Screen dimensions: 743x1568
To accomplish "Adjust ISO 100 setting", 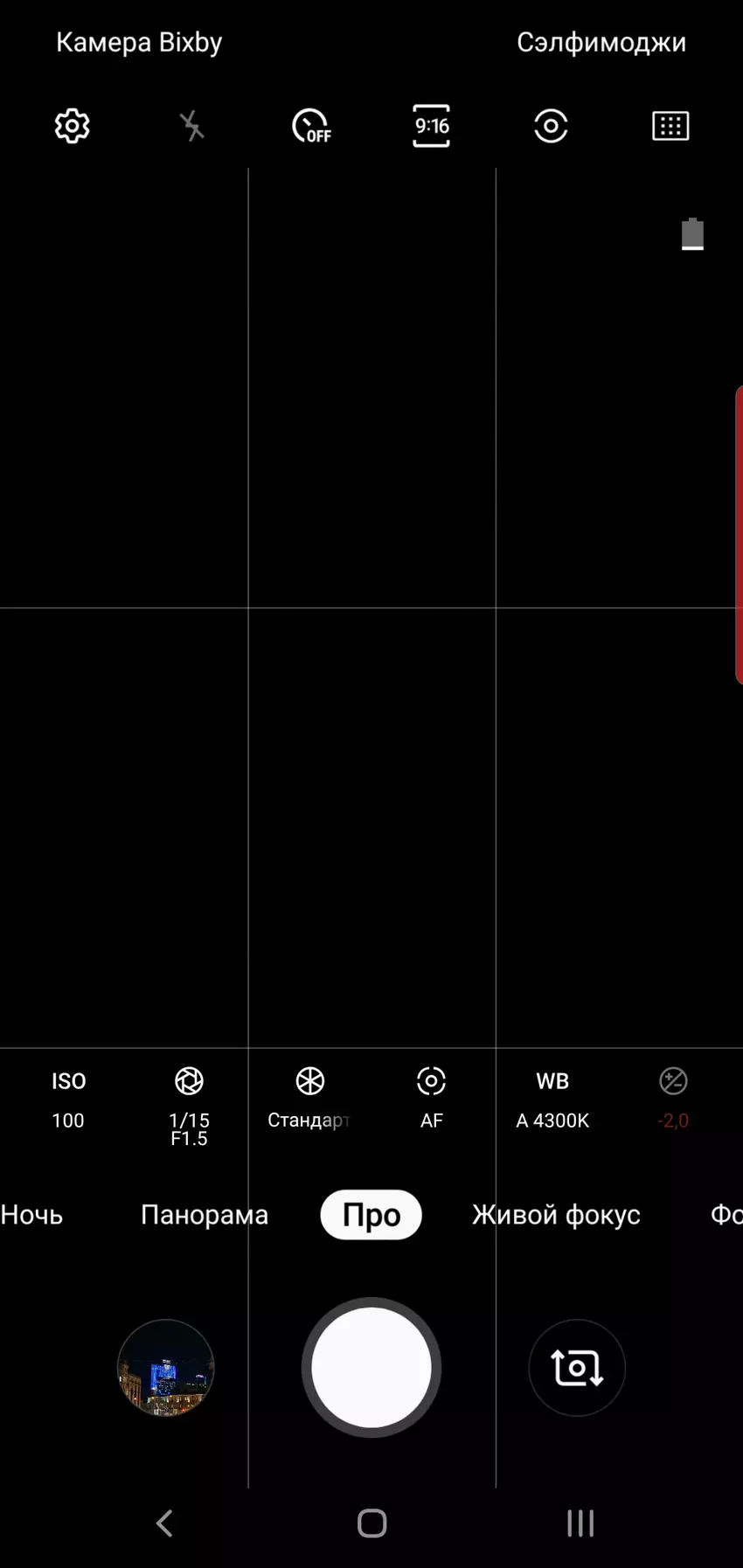I will [68, 1100].
